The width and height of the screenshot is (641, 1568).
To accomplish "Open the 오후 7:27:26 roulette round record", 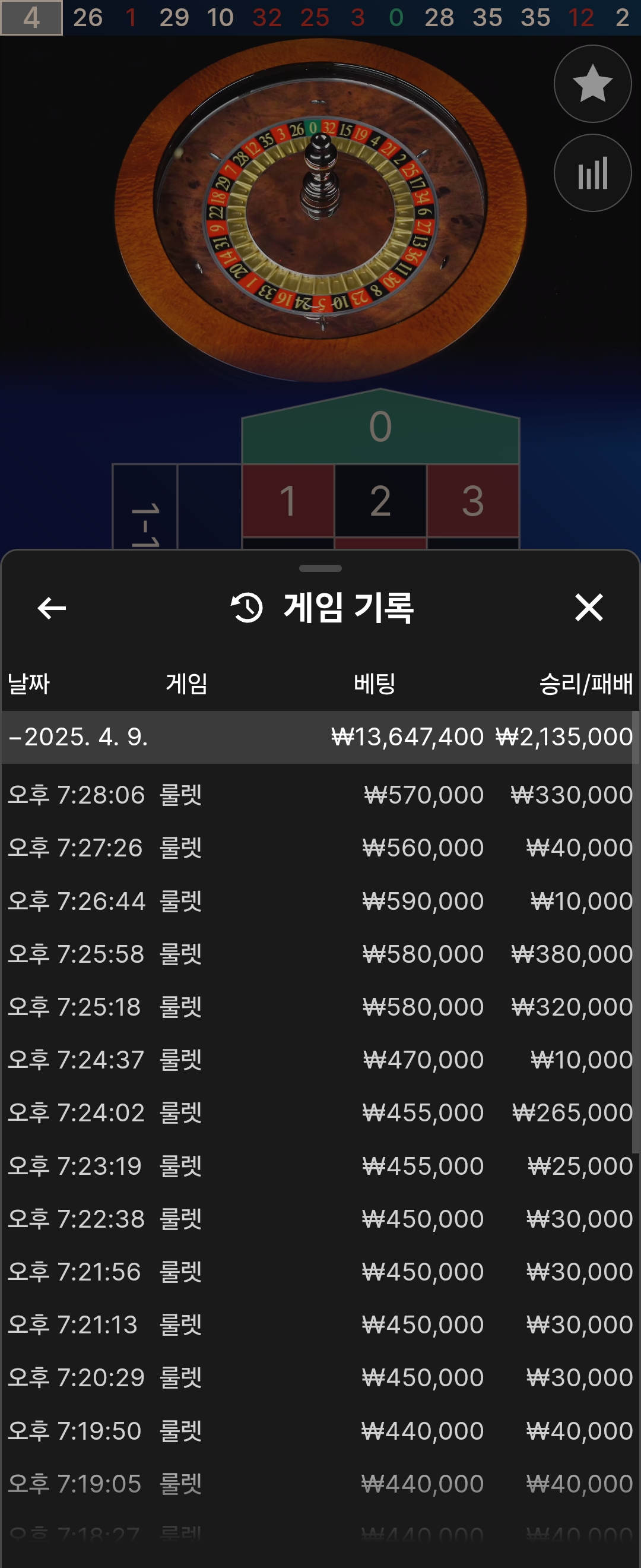I will pyautogui.click(x=320, y=848).
